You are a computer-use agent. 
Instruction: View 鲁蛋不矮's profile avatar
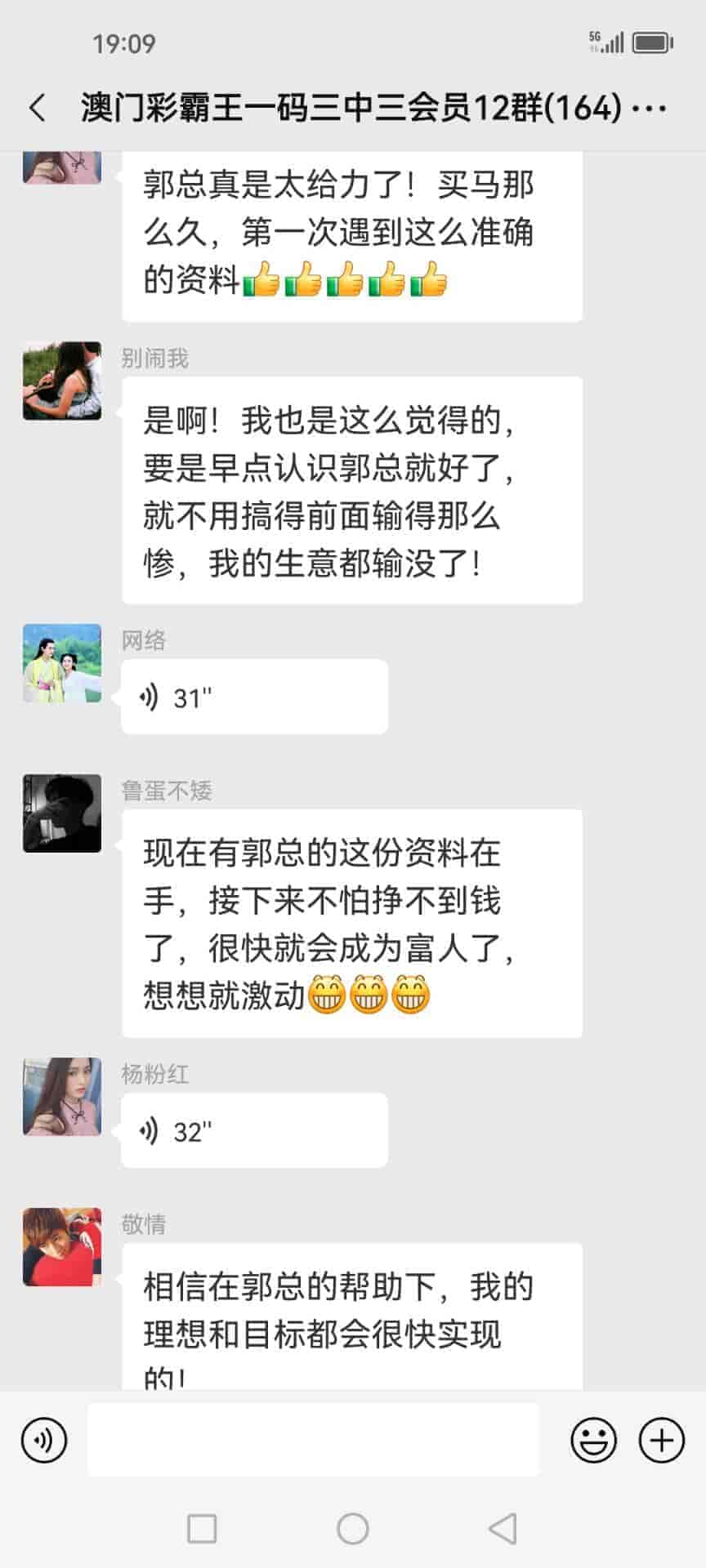click(x=62, y=813)
